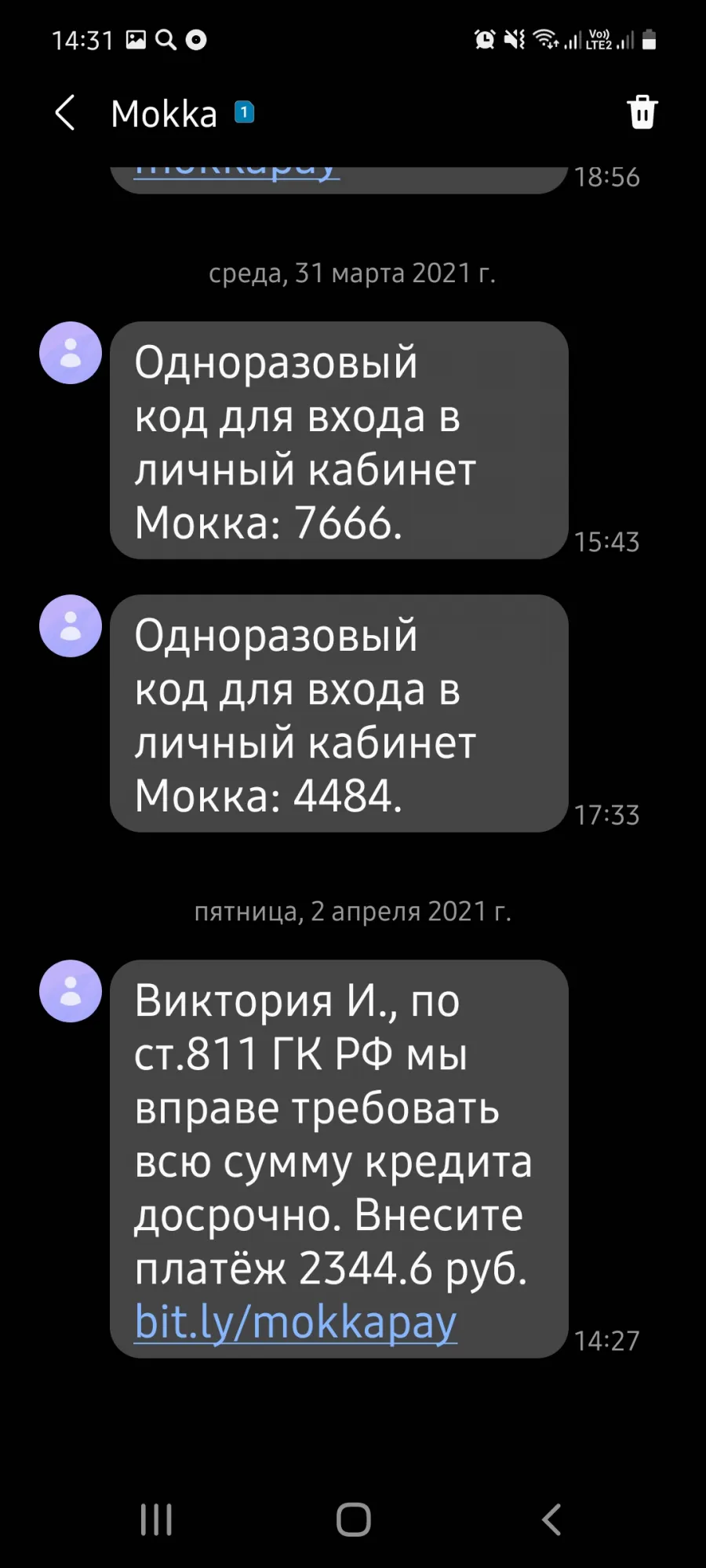Go to the home screen
This screenshot has height=1568, width=706.
tap(353, 1519)
